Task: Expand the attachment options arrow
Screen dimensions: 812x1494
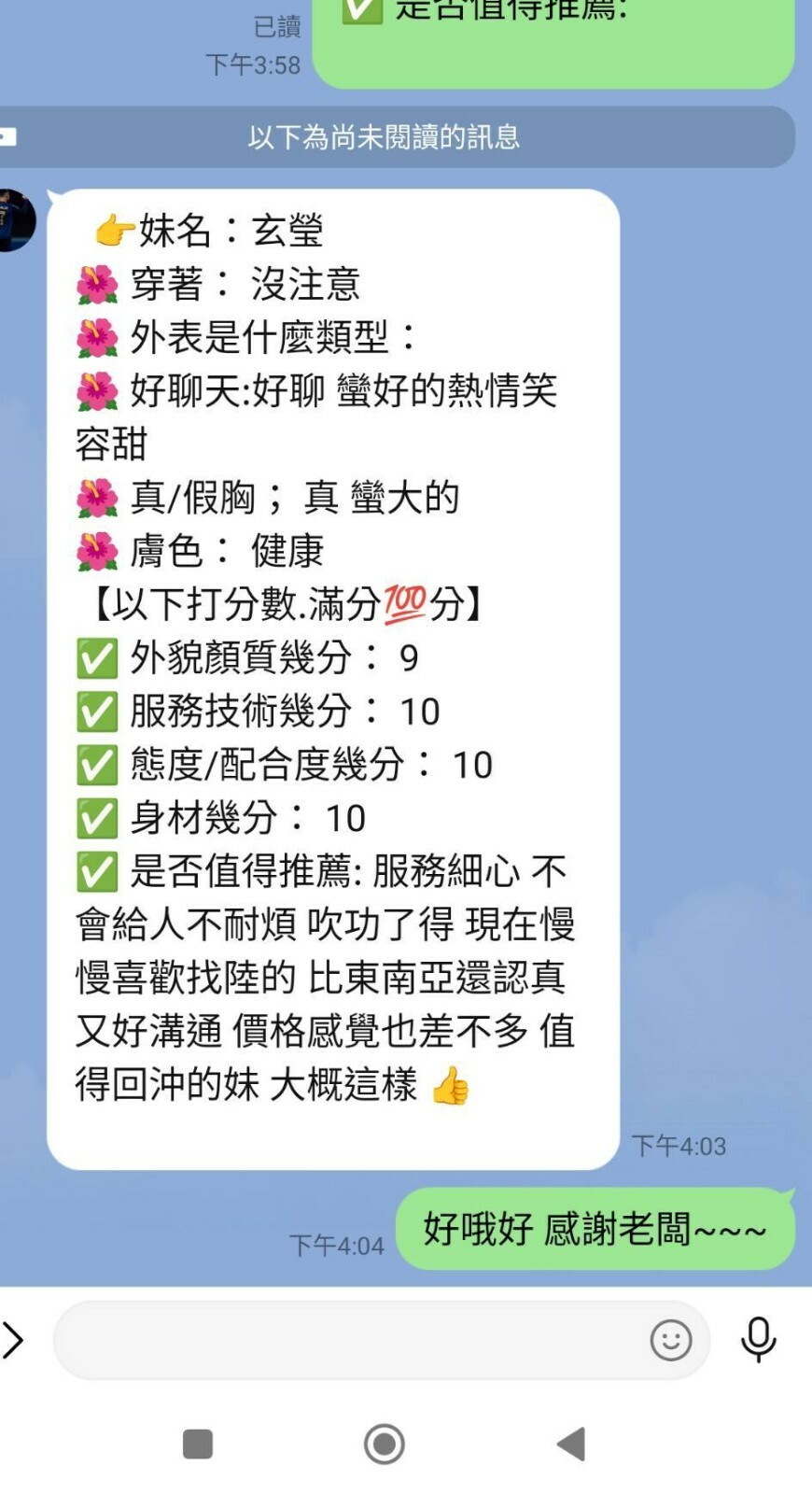Action: 13,1340
